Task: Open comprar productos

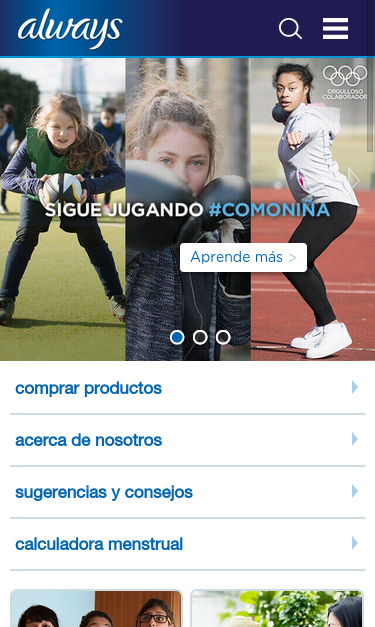Action: tap(188, 388)
